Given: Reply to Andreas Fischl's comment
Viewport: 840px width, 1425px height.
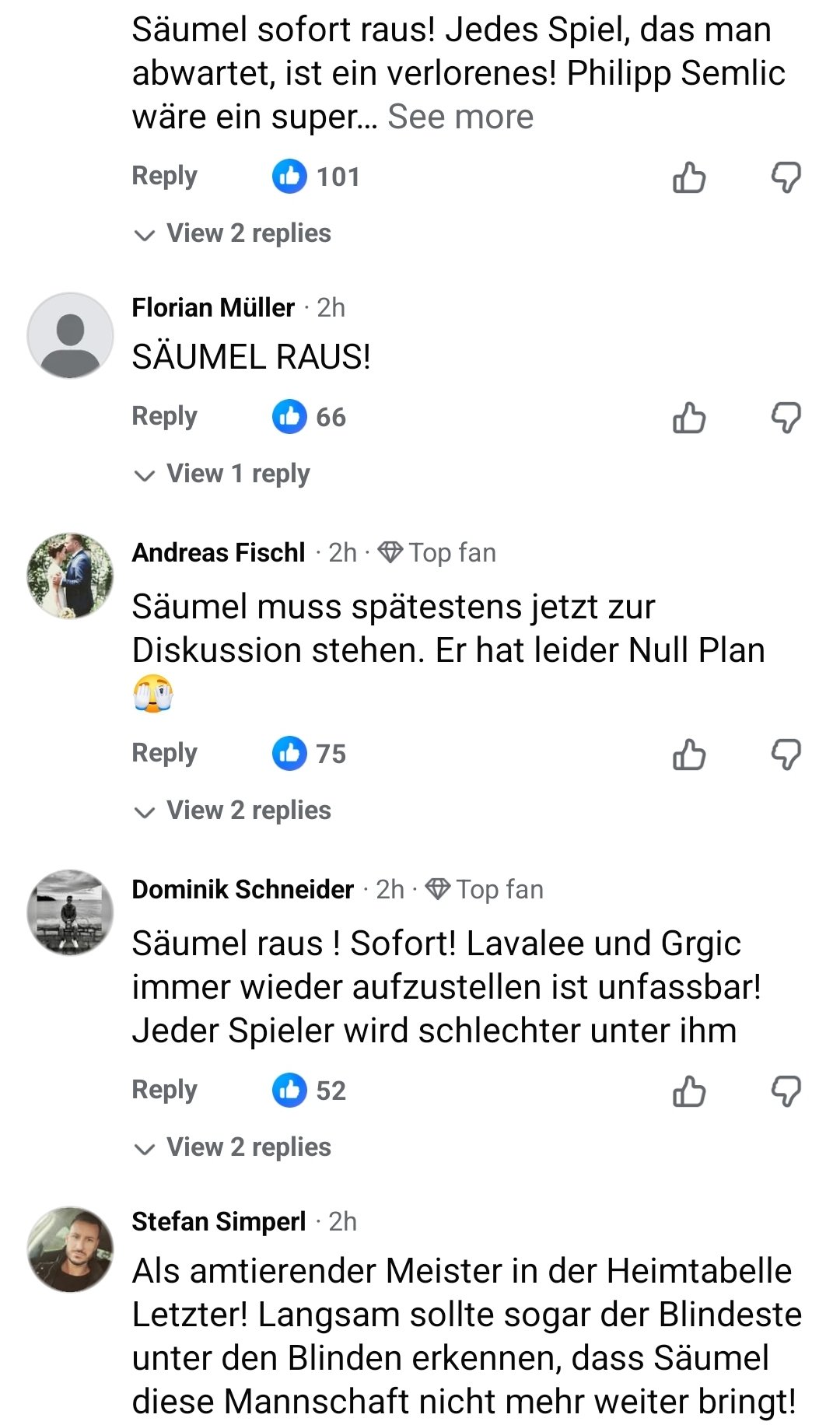Looking at the screenshot, I should (164, 753).
